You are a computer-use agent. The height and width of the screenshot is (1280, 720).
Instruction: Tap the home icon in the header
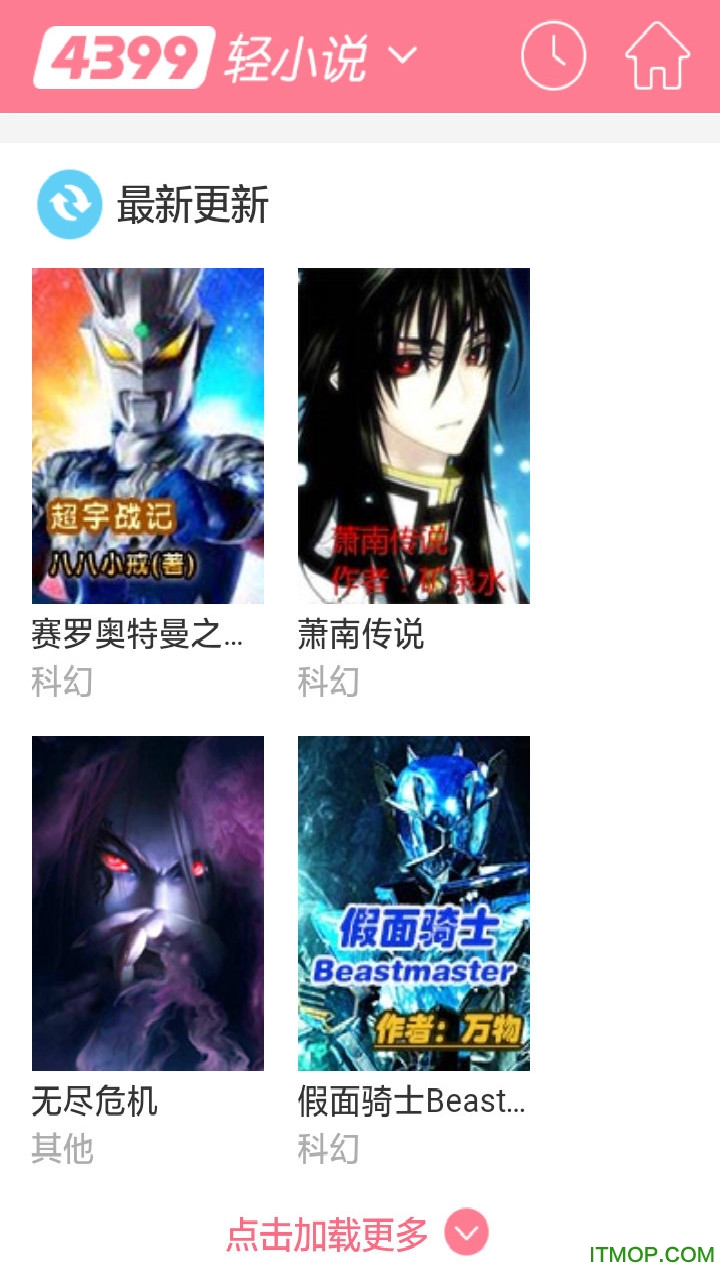pos(655,56)
